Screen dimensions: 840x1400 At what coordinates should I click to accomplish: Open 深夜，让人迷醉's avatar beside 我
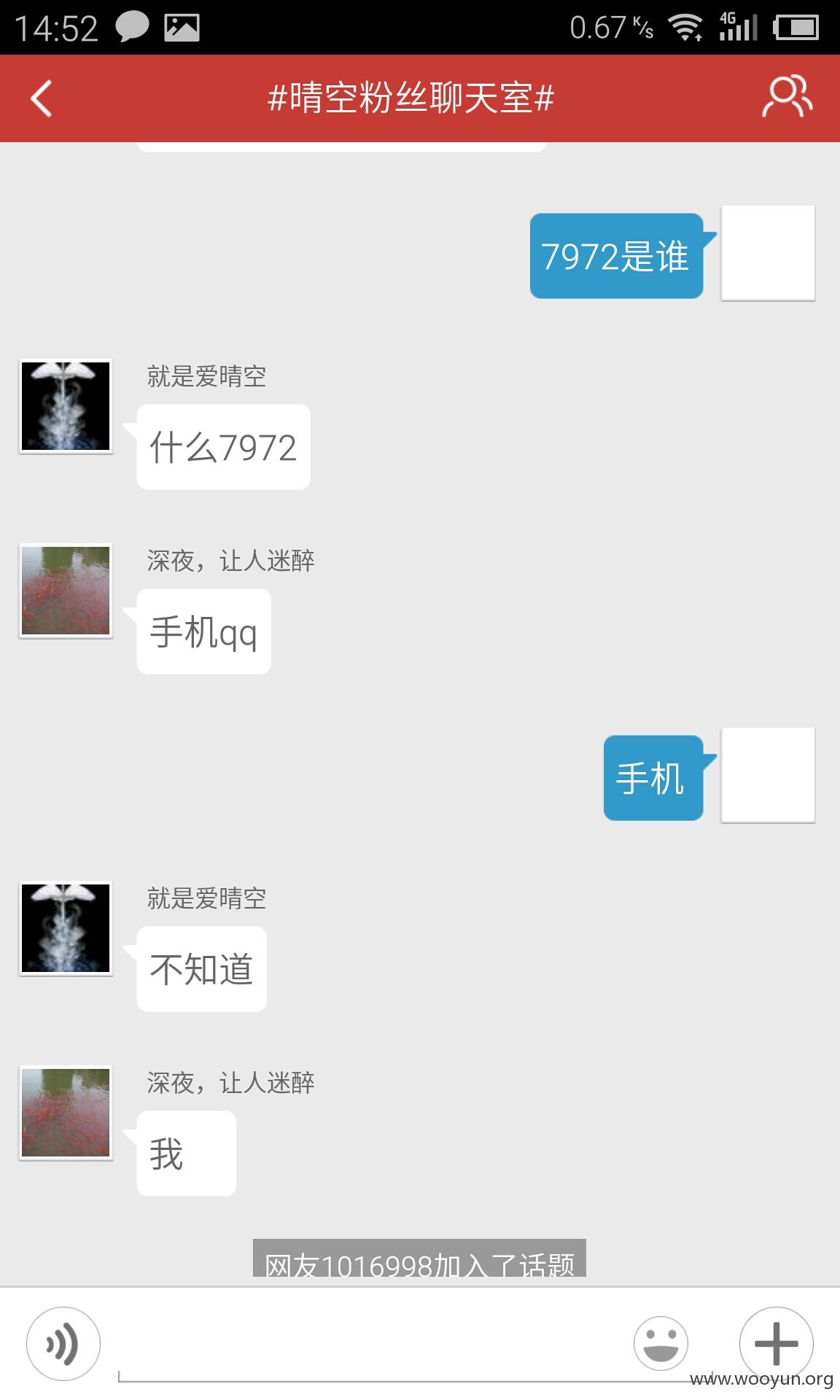point(66,1113)
